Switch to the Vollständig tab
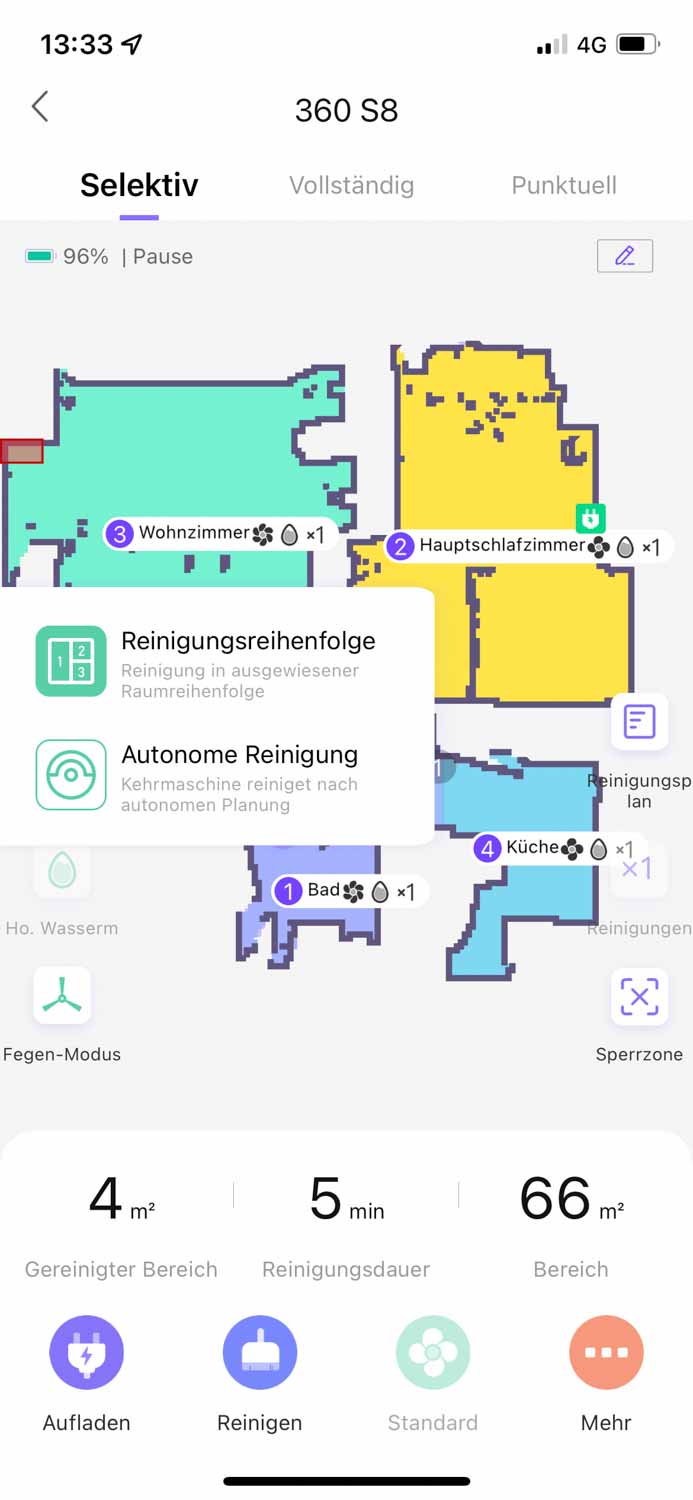This screenshot has width=693, height=1500. (x=351, y=185)
